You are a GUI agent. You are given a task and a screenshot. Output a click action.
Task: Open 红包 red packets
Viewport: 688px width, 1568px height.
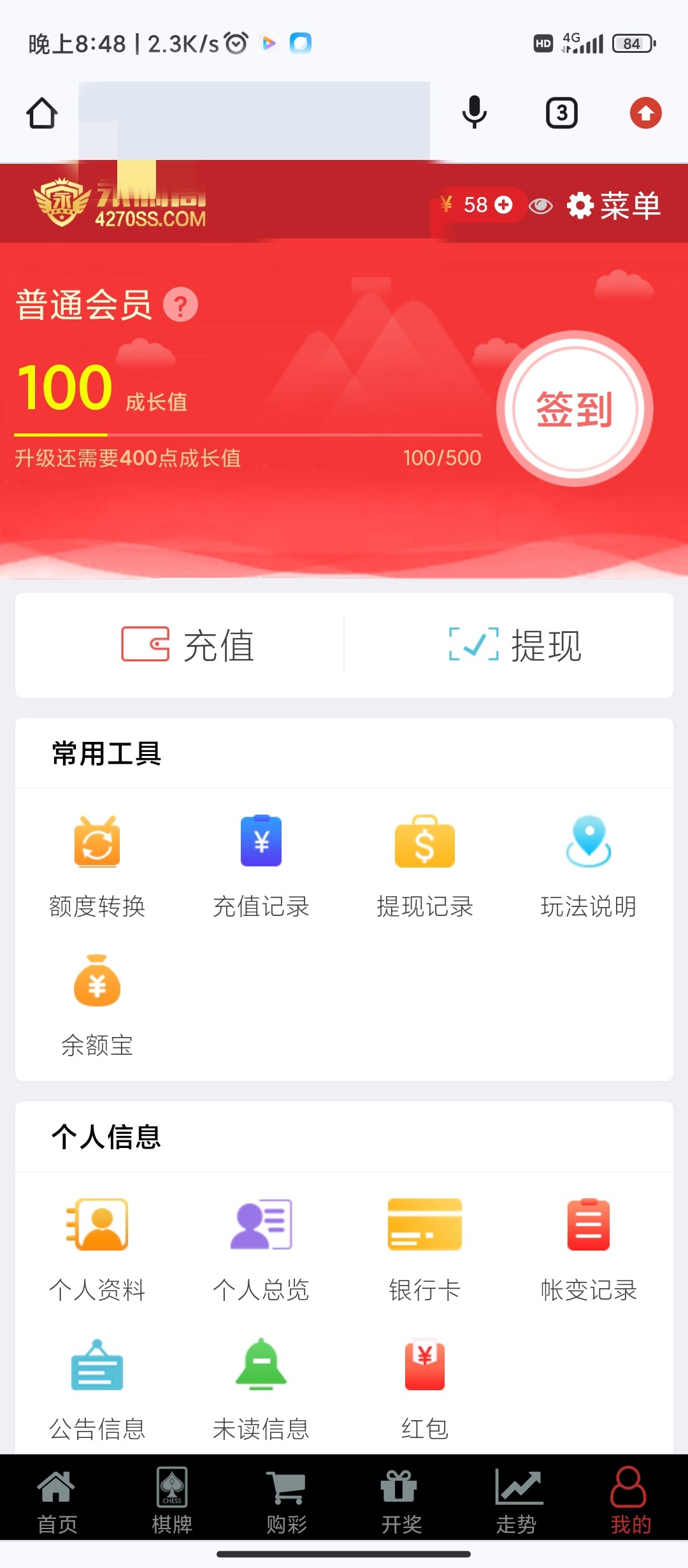pos(425,1387)
